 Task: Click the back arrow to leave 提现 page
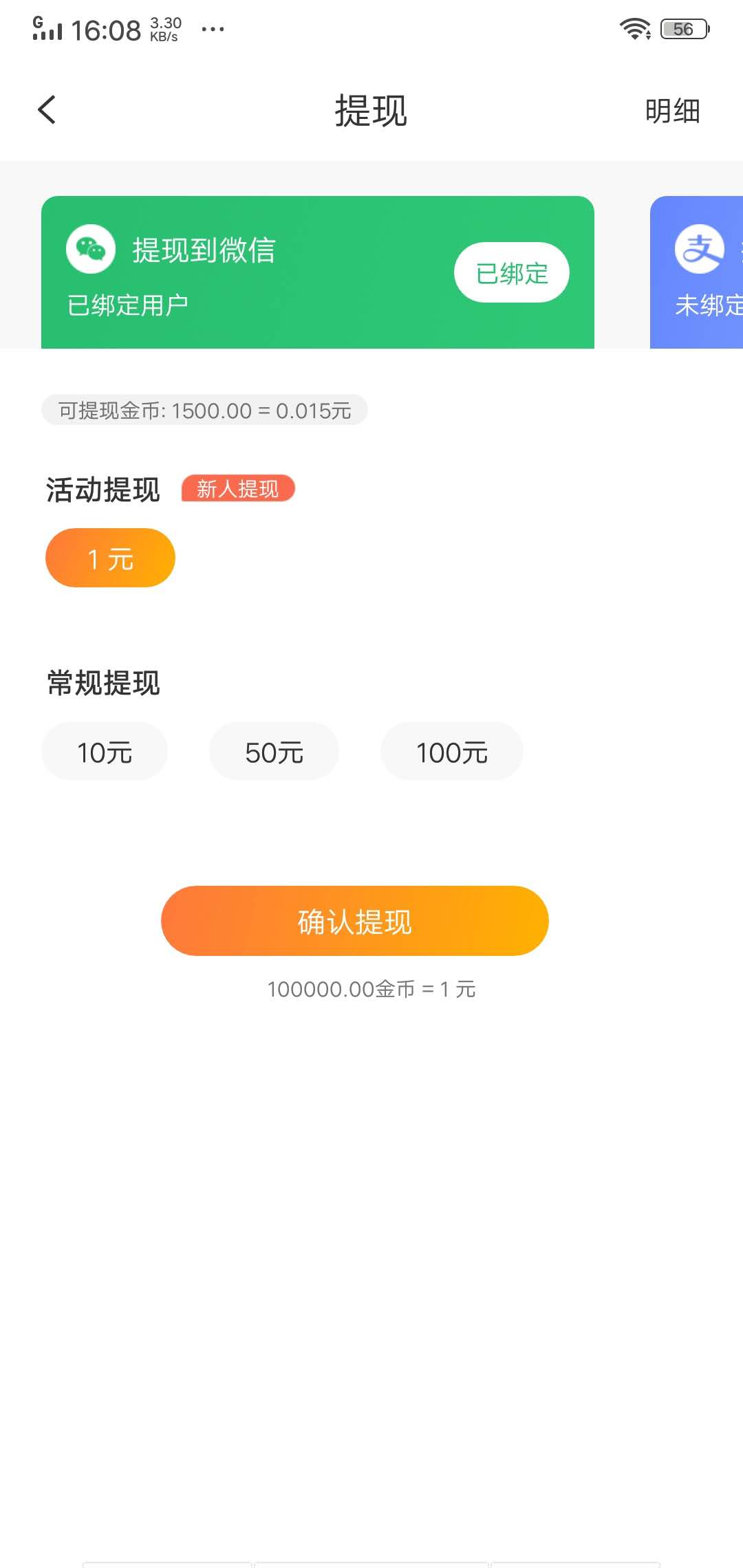pyautogui.click(x=47, y=110)
